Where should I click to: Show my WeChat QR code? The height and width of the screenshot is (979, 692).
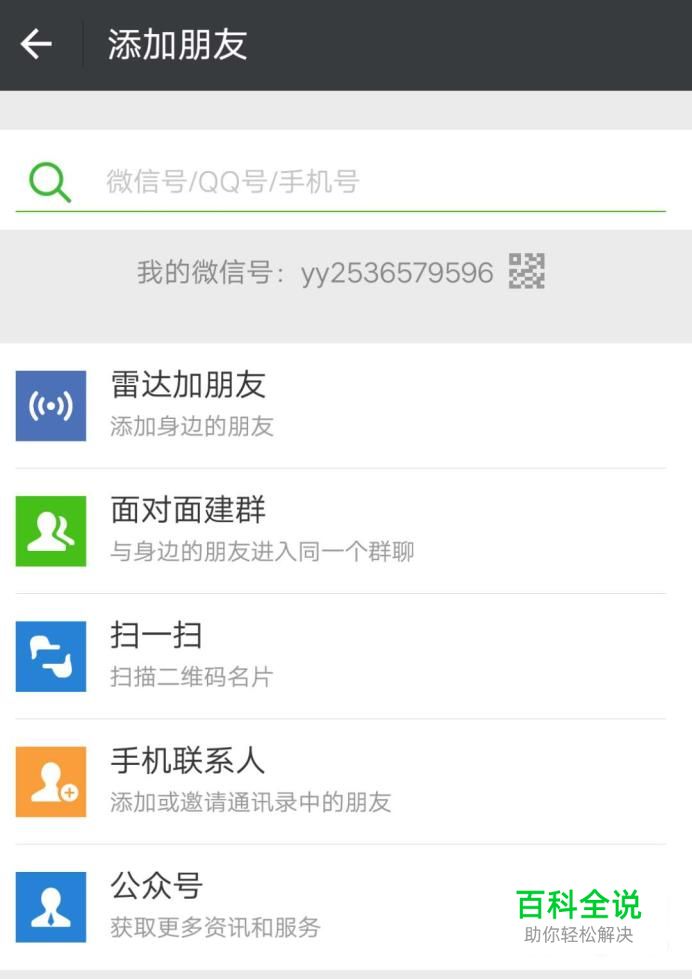[x=527, y=271]
